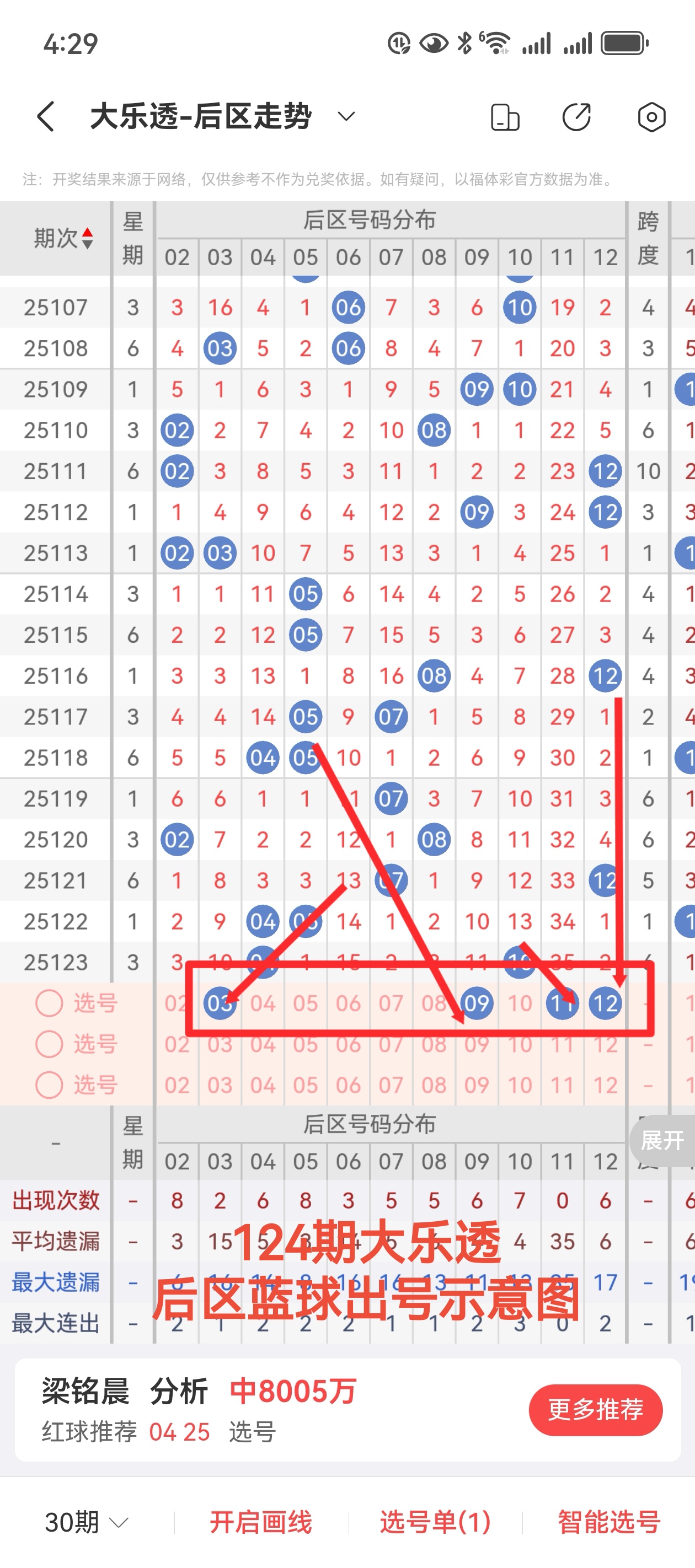Select number 04 in the first 选号 row

point(263,1003)
